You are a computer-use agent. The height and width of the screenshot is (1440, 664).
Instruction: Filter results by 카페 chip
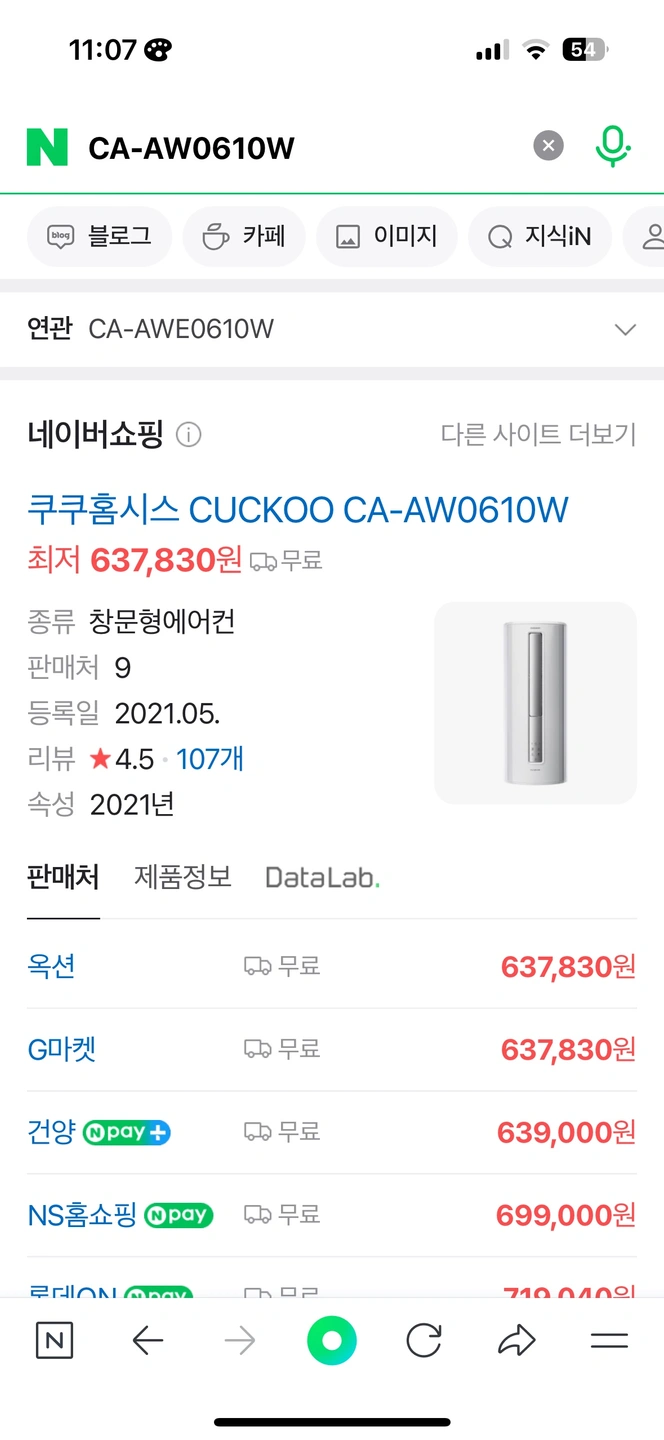click(x=244, y=236)
